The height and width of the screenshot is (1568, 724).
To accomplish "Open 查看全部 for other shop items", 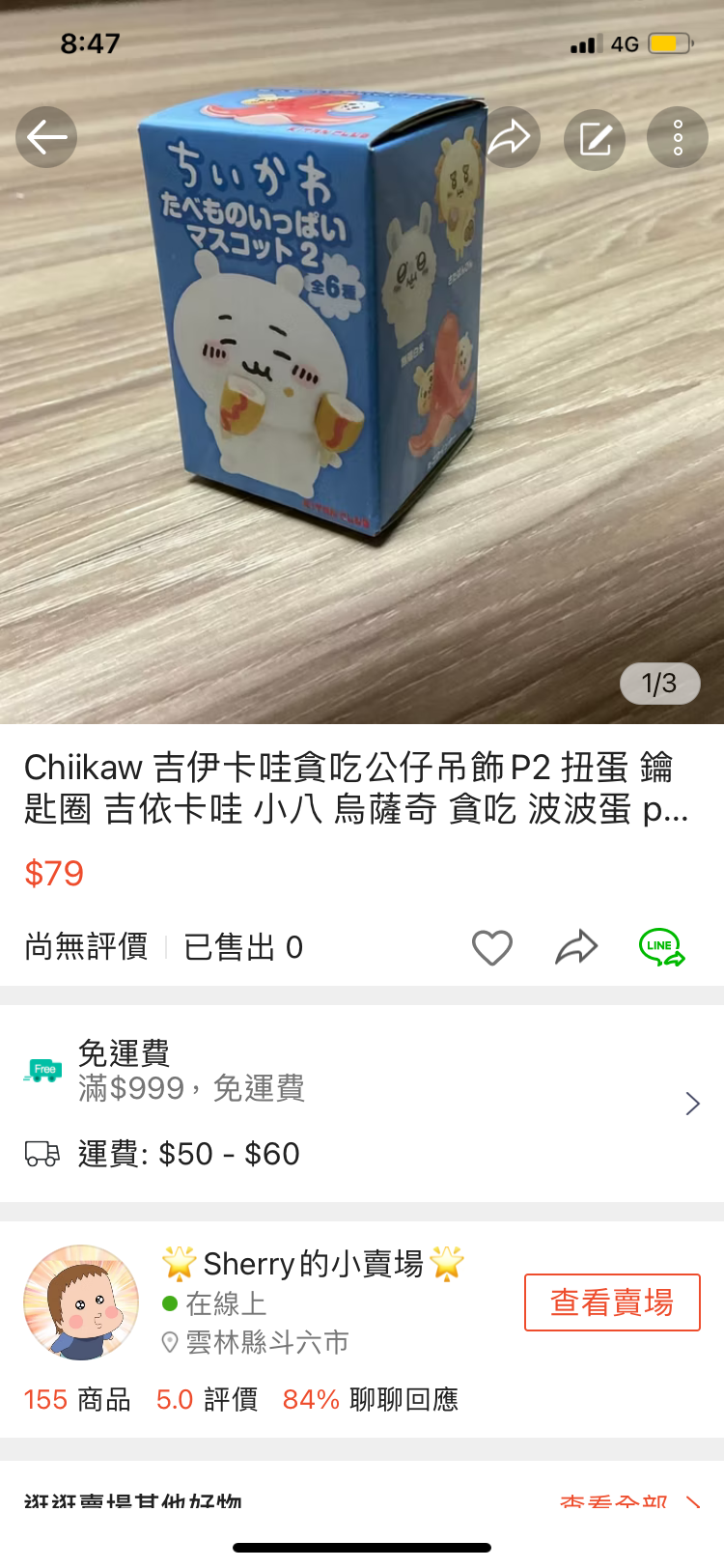I will click(627, 1502).
